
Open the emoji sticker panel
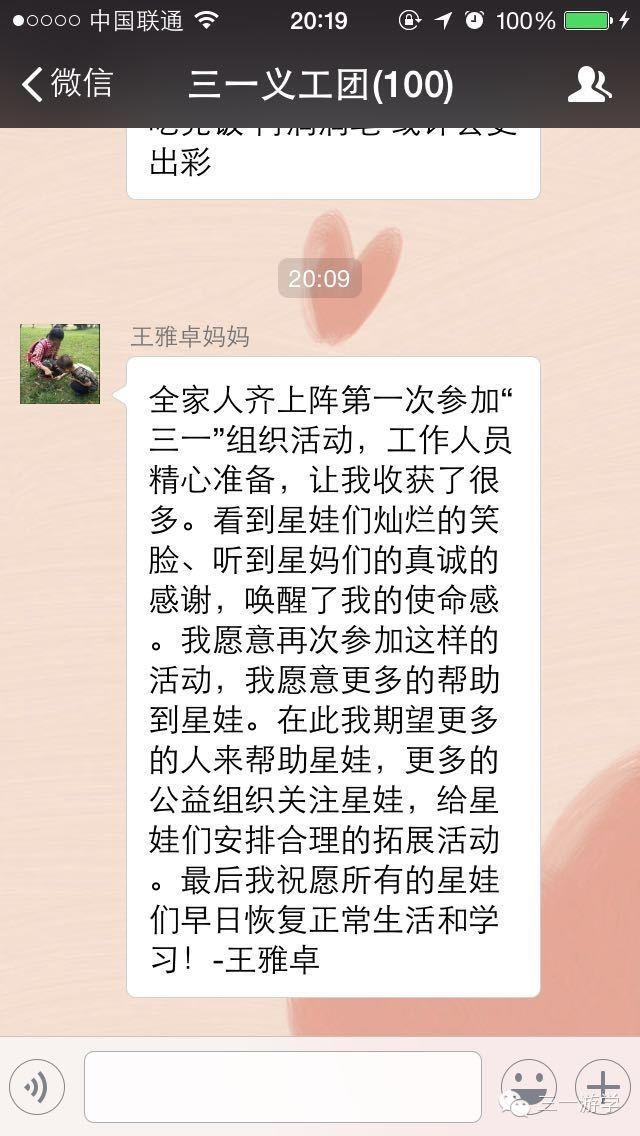pos(529,1087)
